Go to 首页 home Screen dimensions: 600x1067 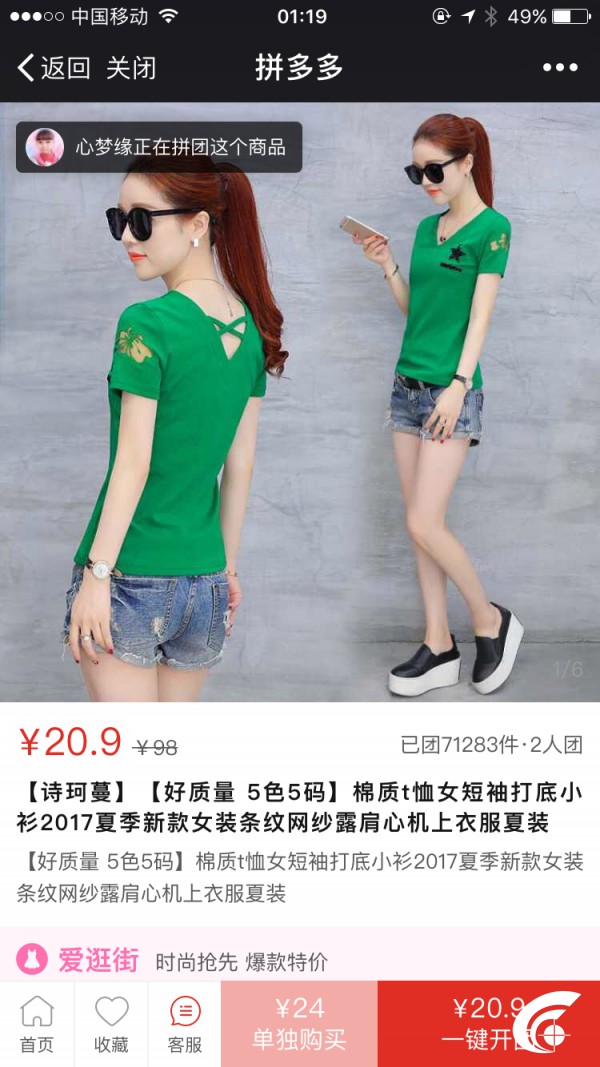click(x=37, y=1024)
